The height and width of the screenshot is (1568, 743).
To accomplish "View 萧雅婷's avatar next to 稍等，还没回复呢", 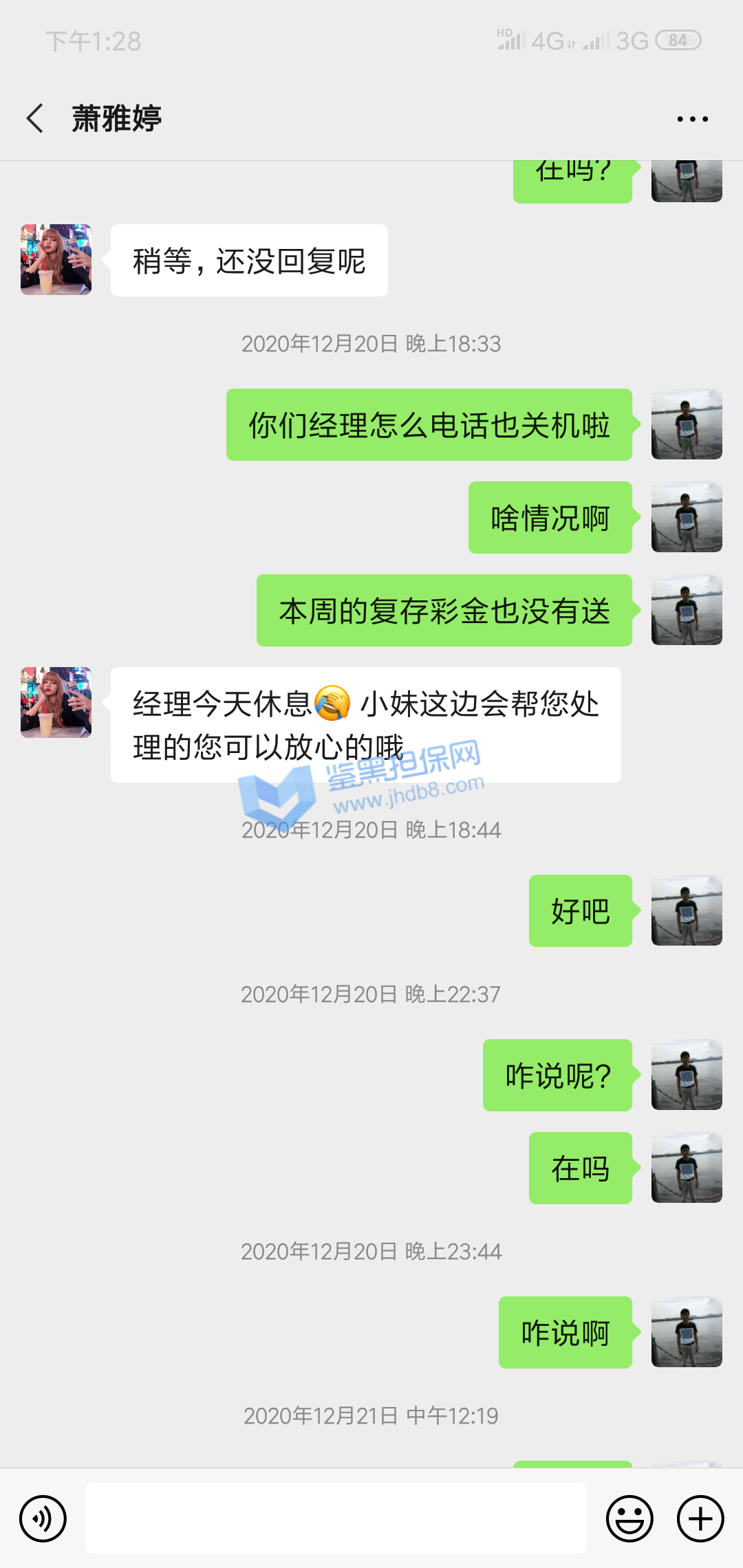I will [x=56, y=259].
